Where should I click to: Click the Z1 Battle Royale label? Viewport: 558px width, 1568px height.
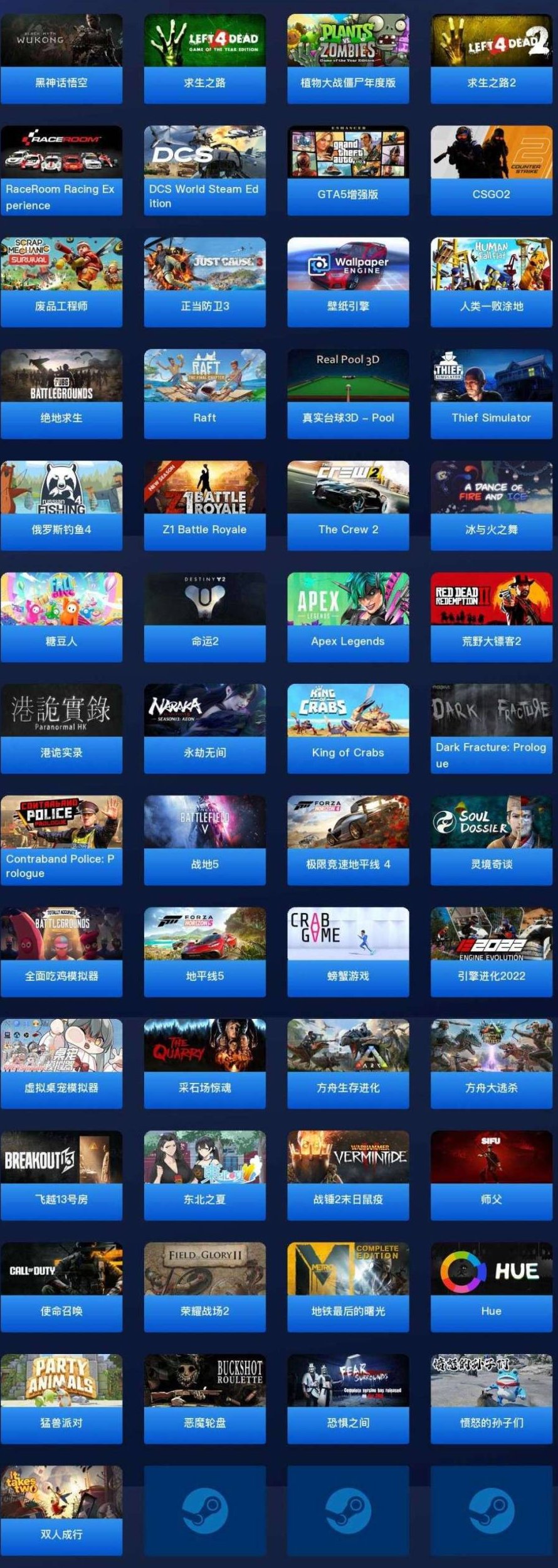pos(204,529)
